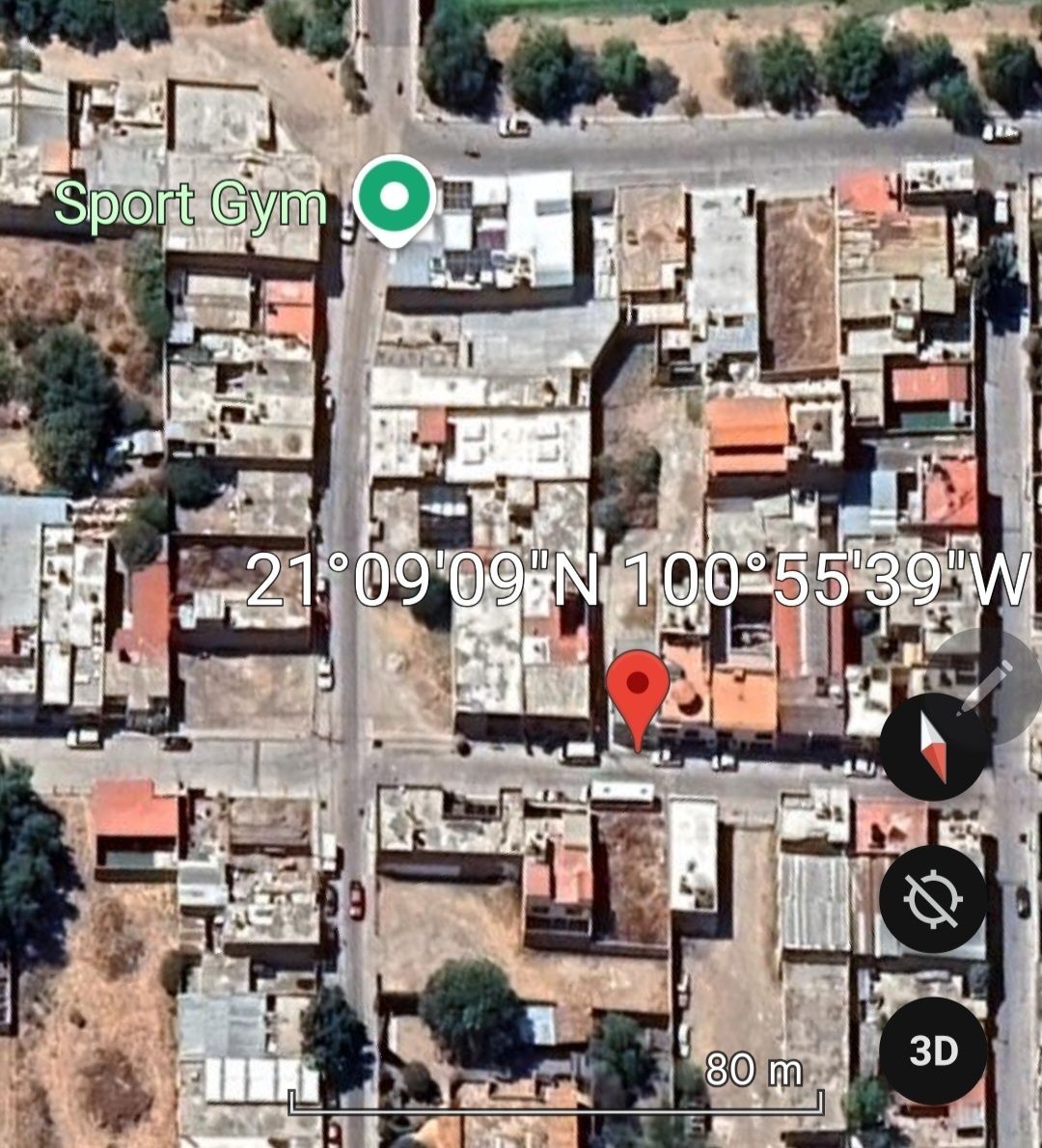
Task: Switch to 3D view
Action: tap(933, 1051)
